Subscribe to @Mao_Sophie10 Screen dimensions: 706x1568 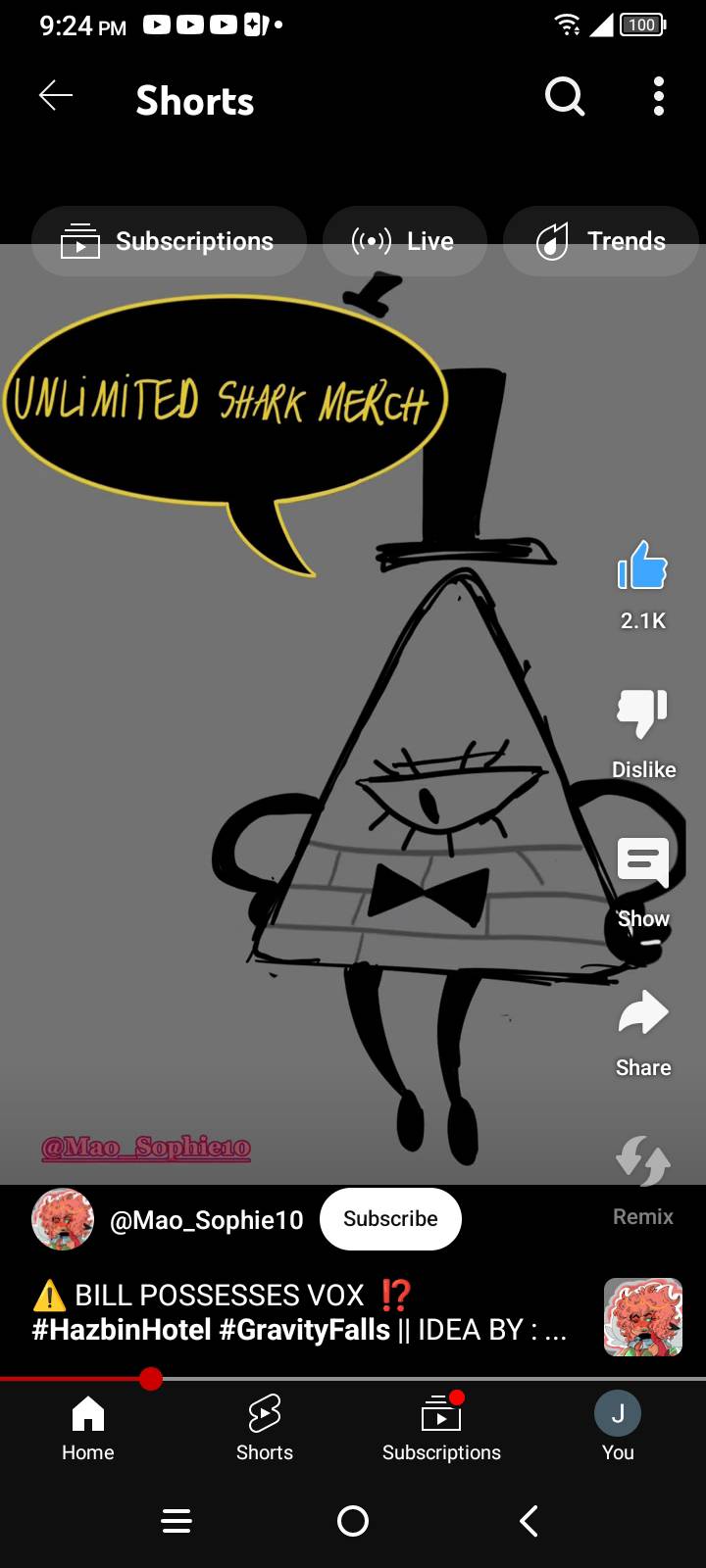click(390, 1219)
